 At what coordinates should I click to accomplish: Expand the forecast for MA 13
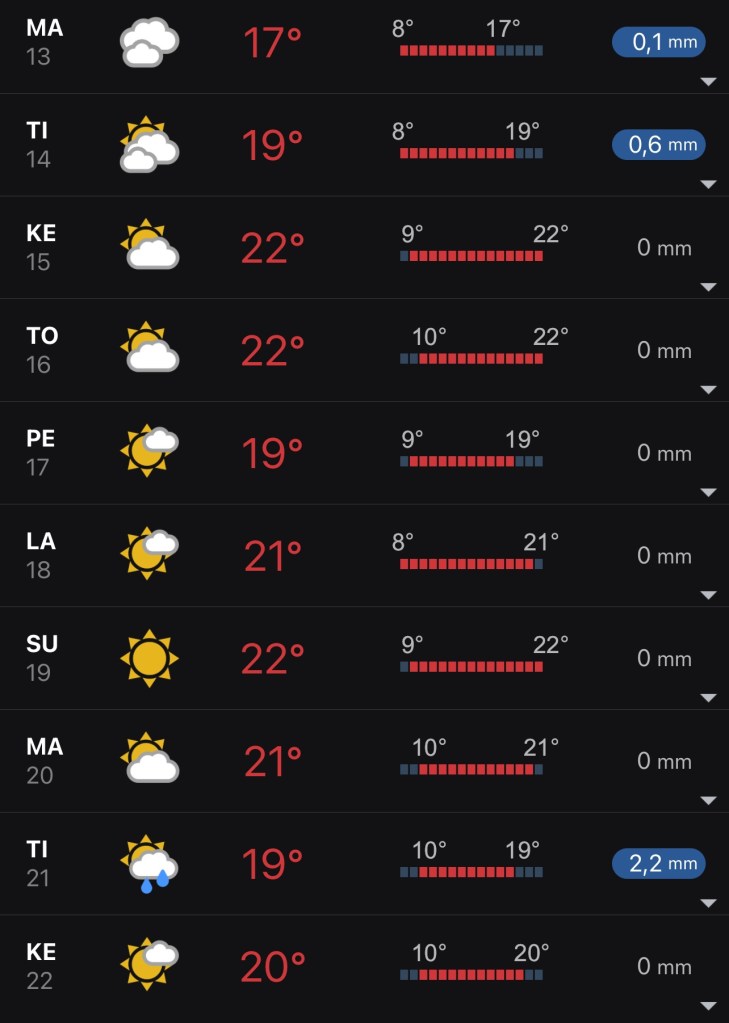point(709,82)
